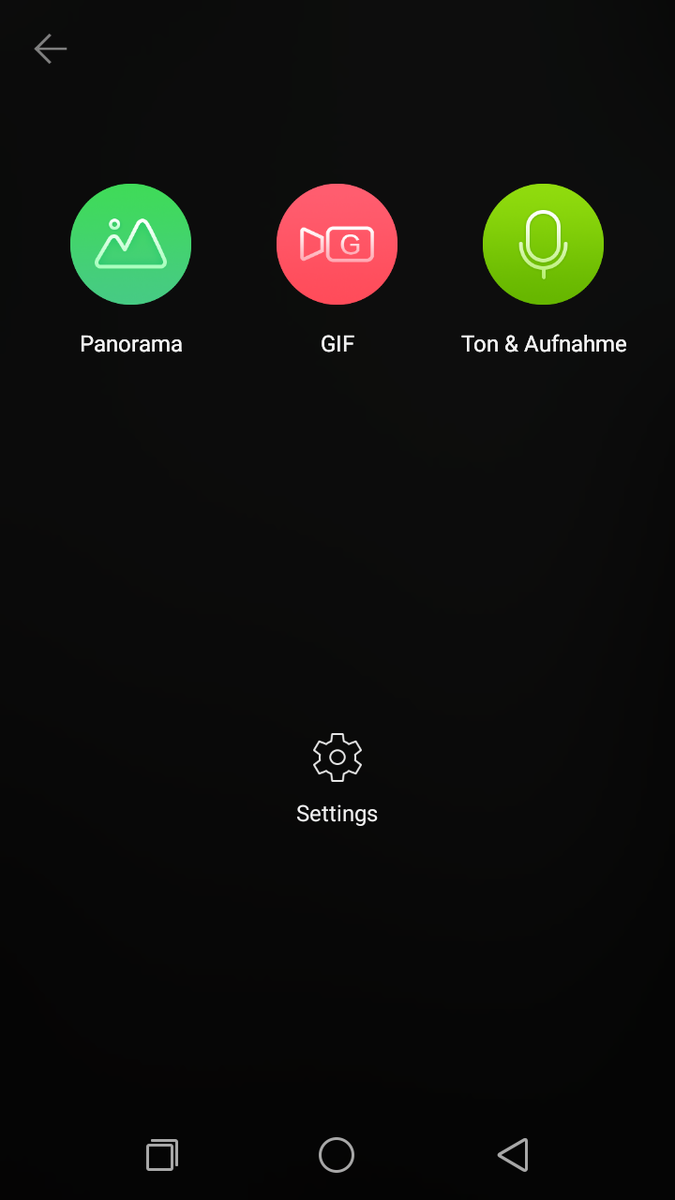Screen dimensions: 675x1200
Task: Open the Settings gear
Action: (337, 758)
